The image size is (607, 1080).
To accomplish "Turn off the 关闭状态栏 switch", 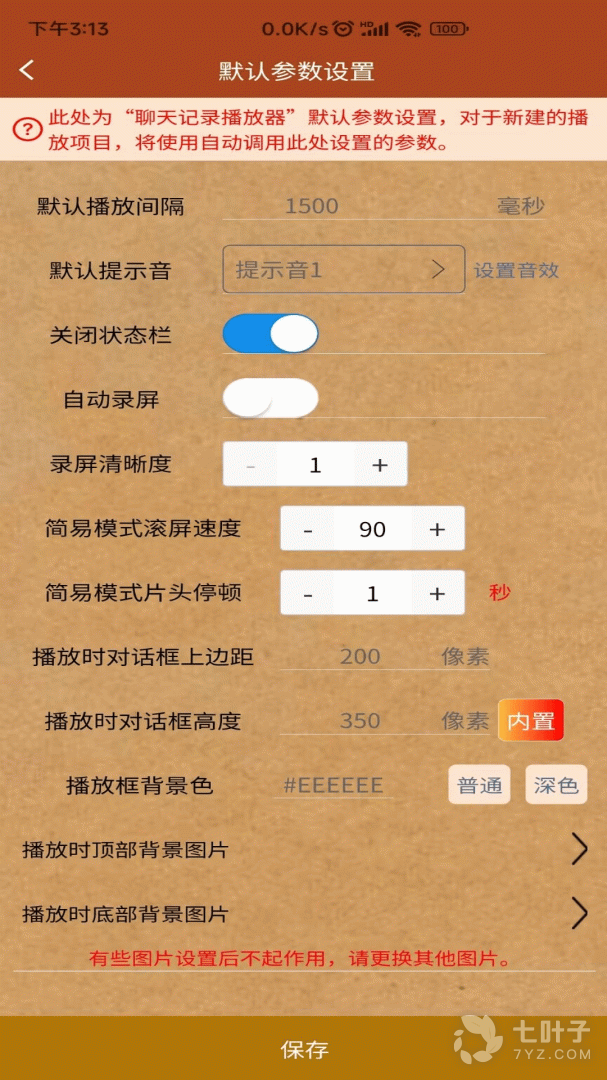I will click(270, 334).
